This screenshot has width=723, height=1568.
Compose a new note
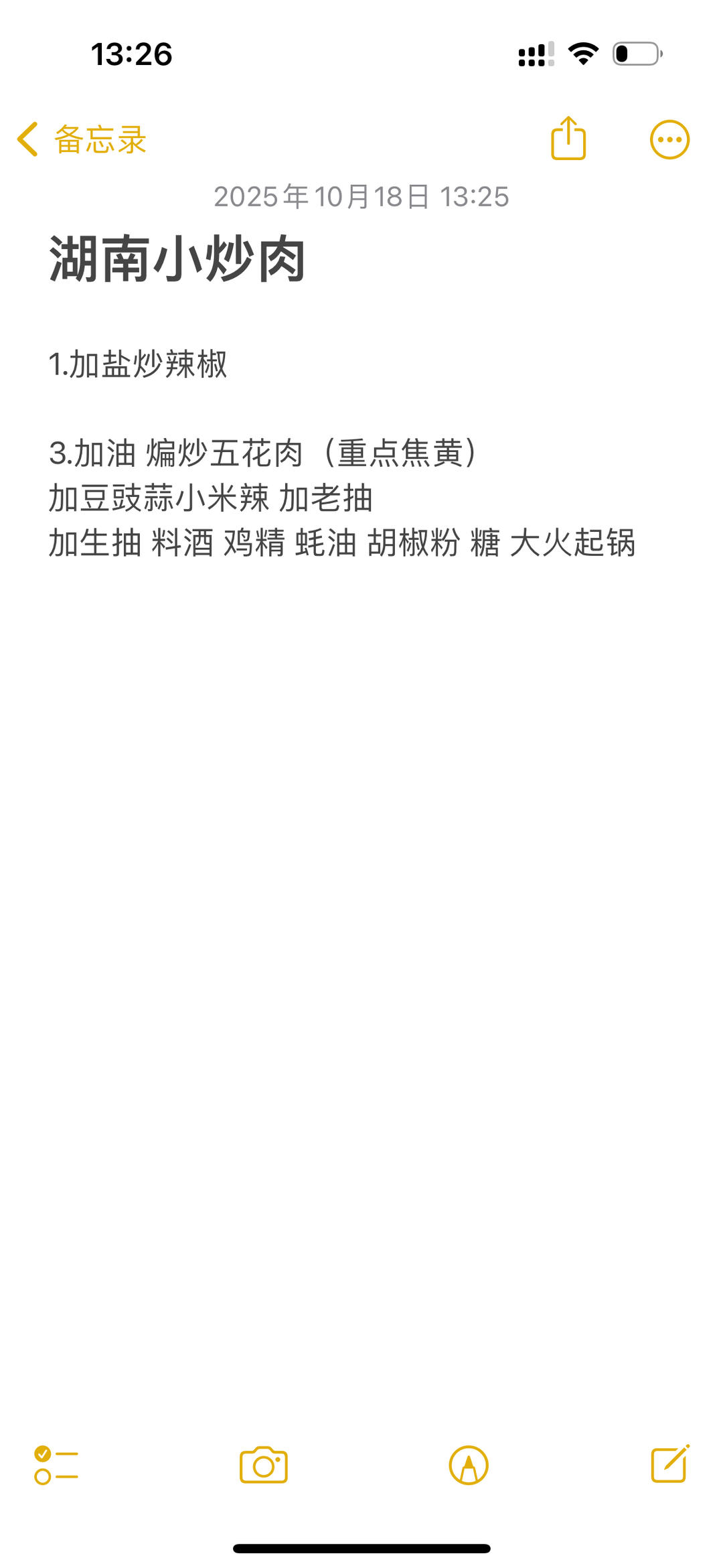pos(669,1464)
